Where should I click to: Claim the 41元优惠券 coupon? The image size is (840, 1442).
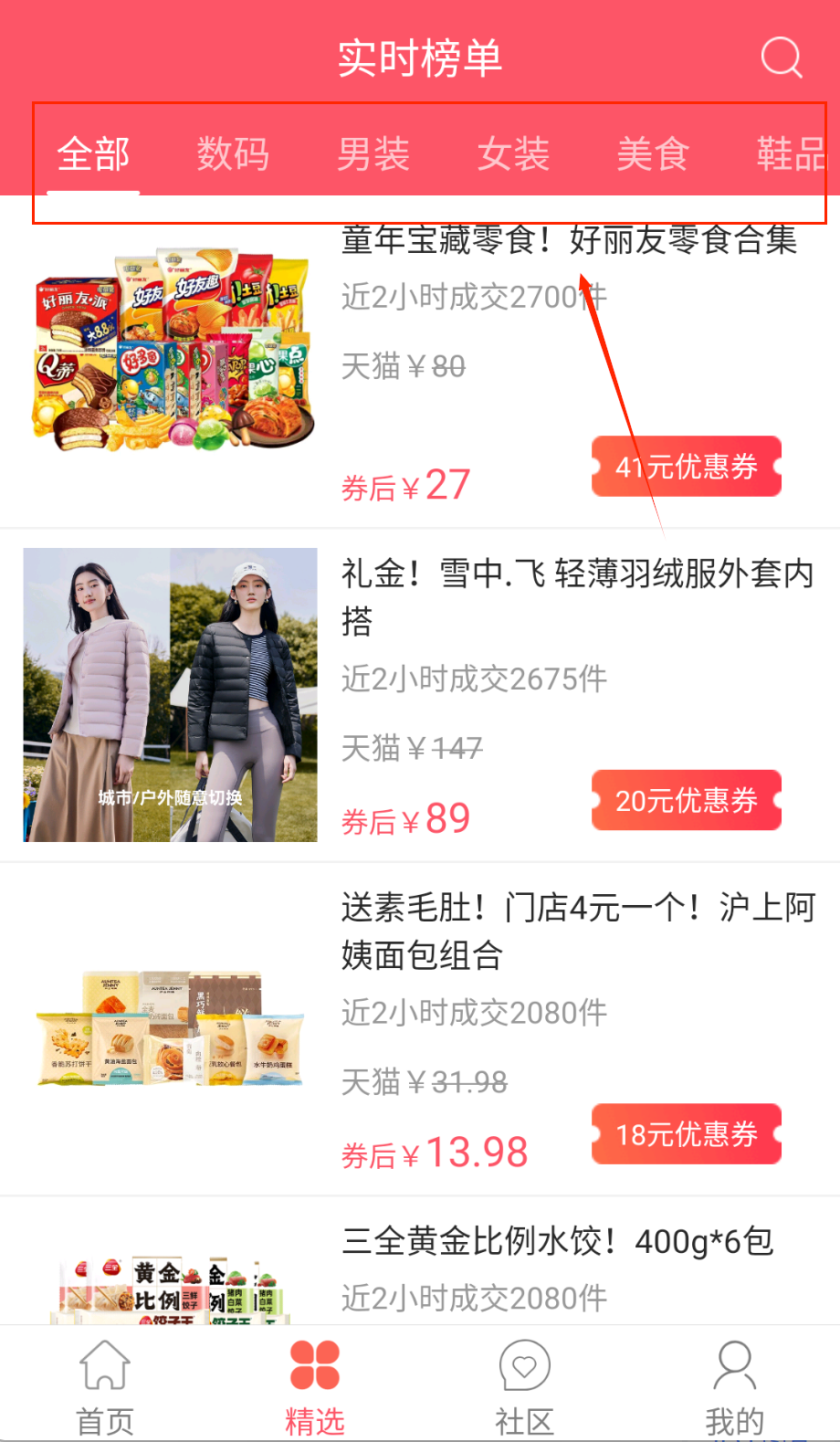(x=687, y=467)
